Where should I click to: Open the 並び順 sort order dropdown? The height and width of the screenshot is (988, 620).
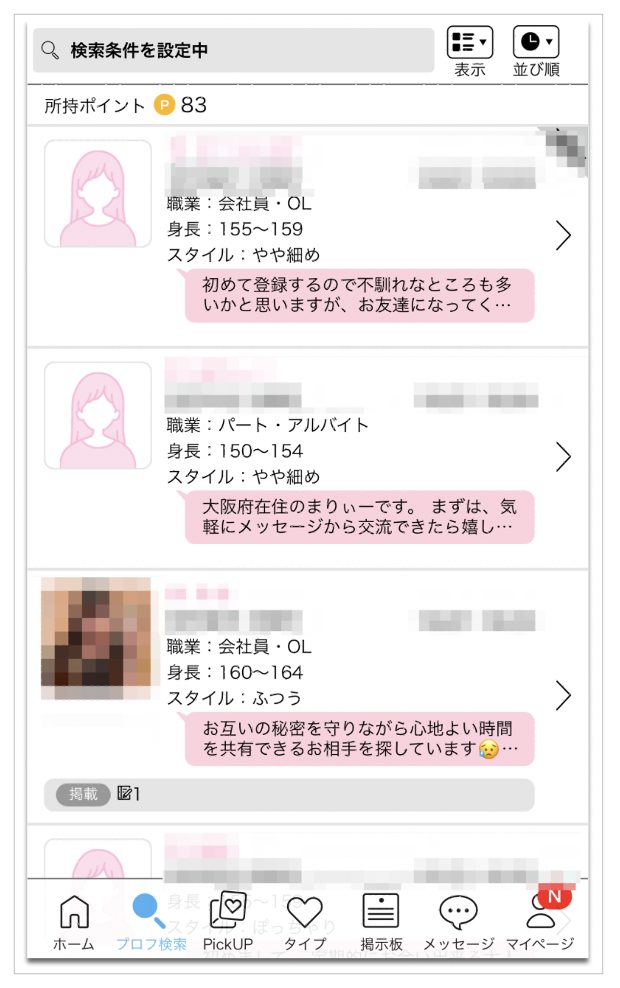coord(536,51)
